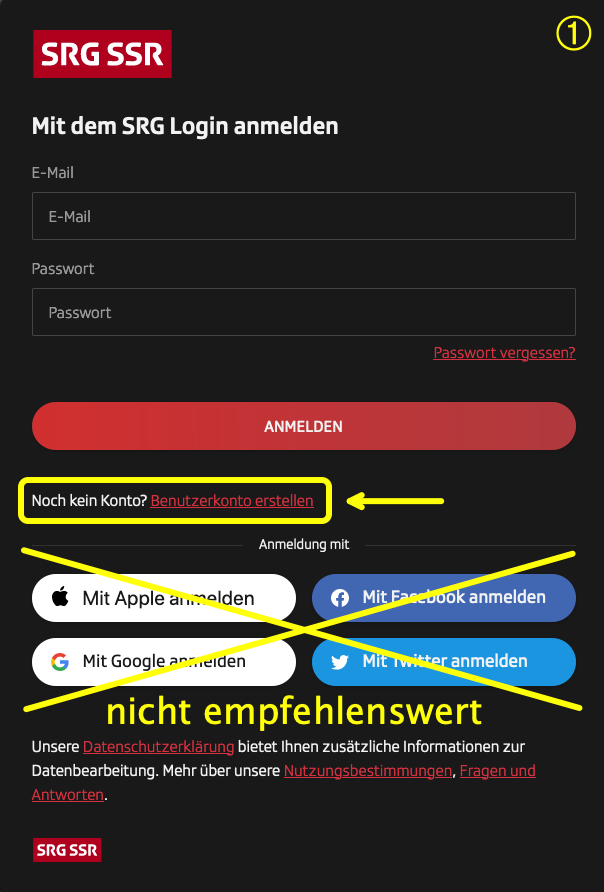Viewport: 604px width, 892px height.
Task: Focus the Passwort field
Action: pos(303,312)
